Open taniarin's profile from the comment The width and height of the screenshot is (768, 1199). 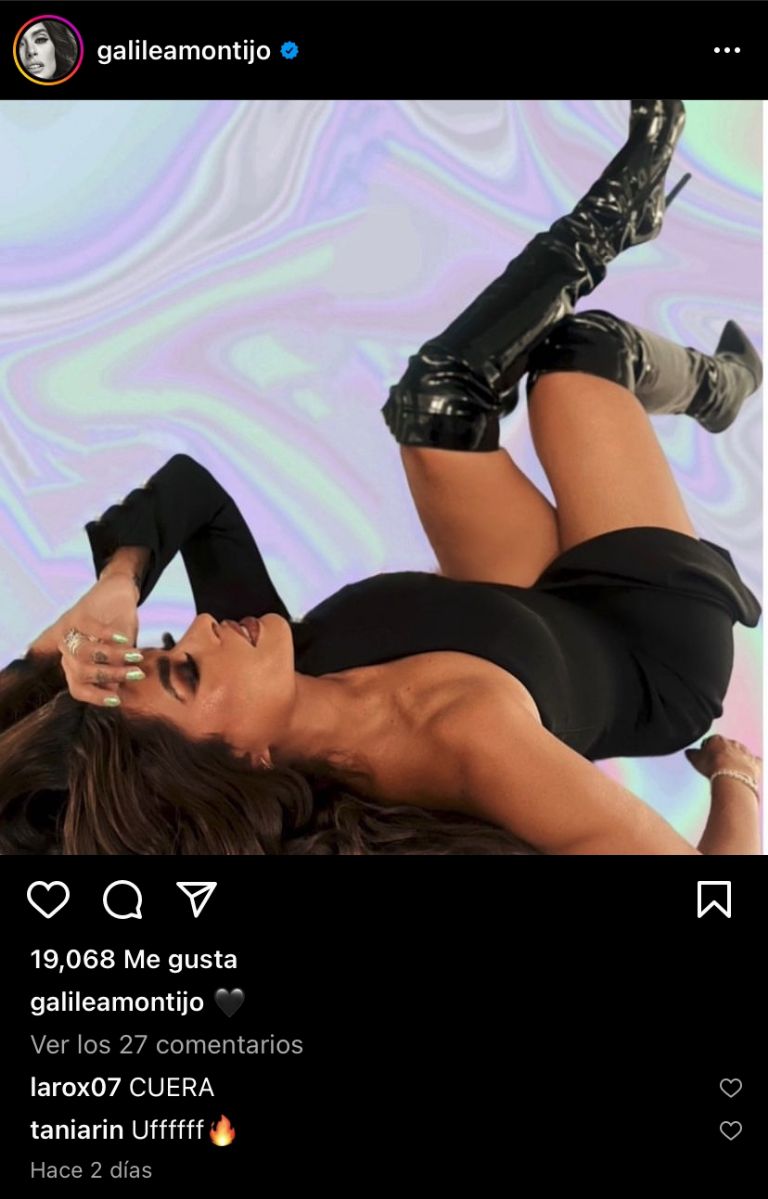77,1131
